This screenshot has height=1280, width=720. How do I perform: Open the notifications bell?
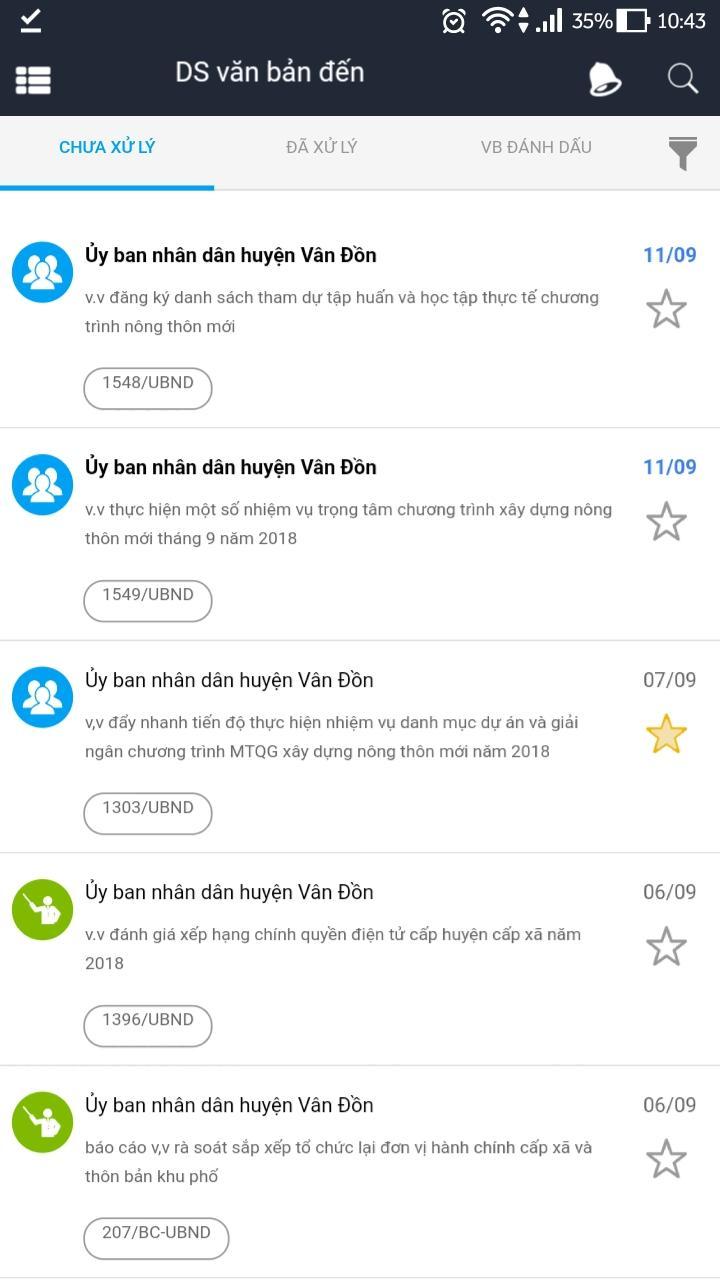(604, 79)
